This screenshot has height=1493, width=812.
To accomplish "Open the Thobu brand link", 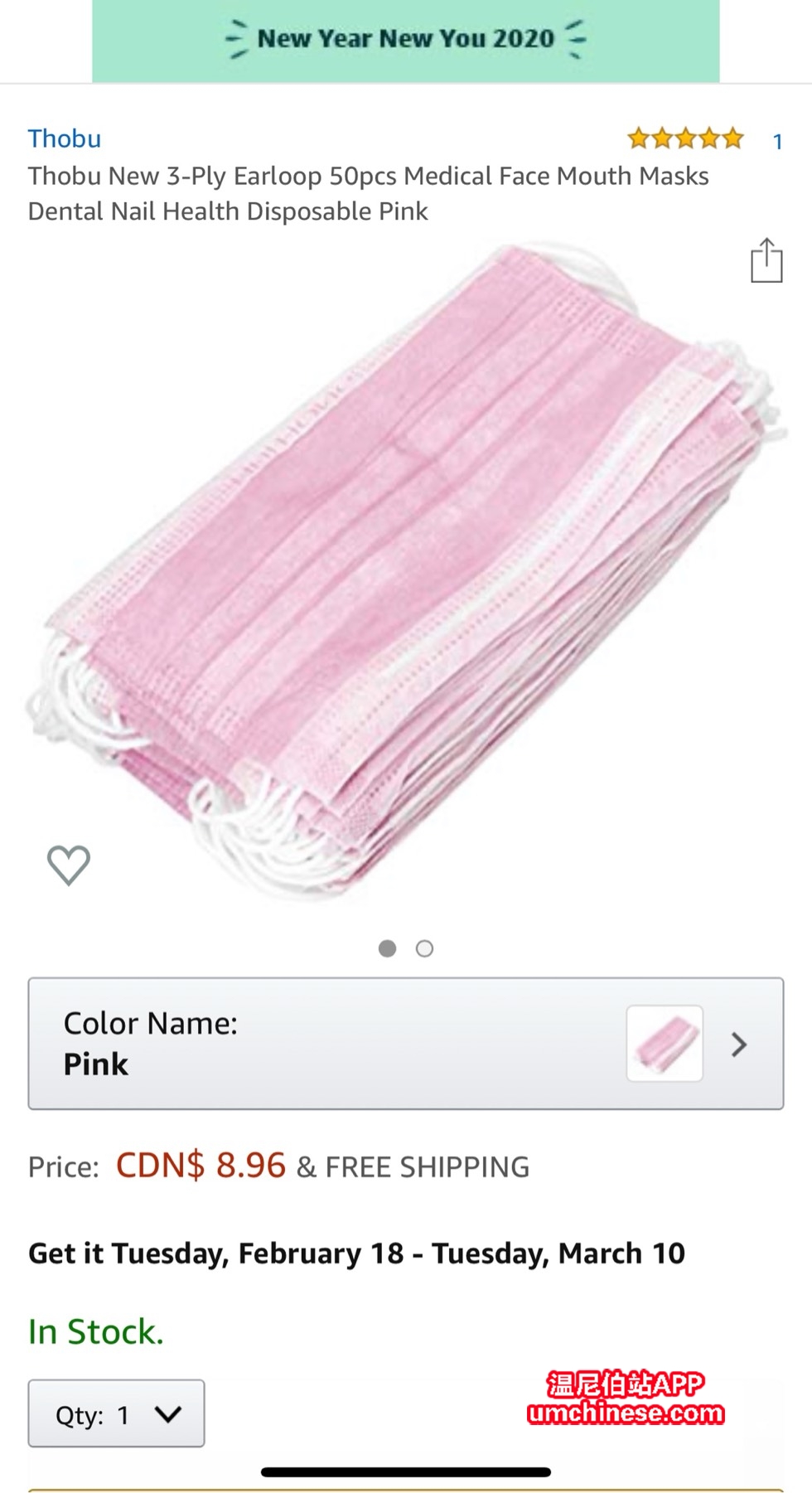I will point(65,138).
